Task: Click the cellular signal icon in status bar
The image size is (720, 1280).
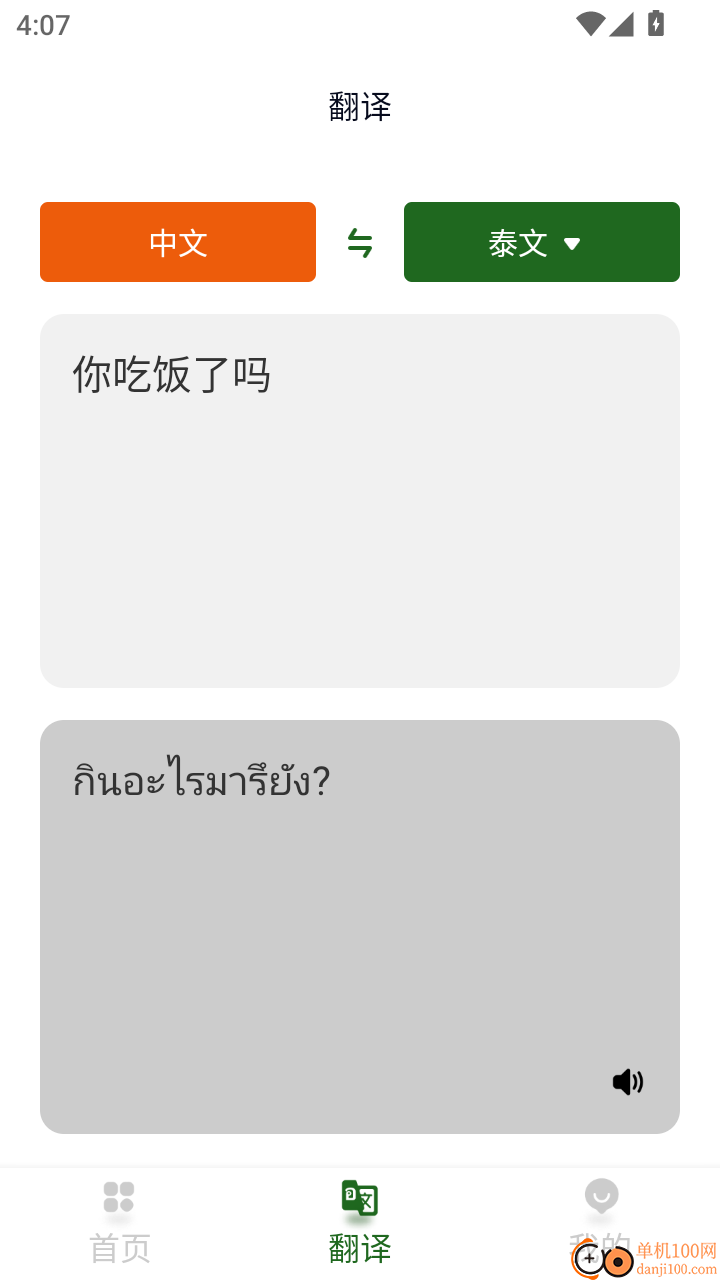Action: 623,25
